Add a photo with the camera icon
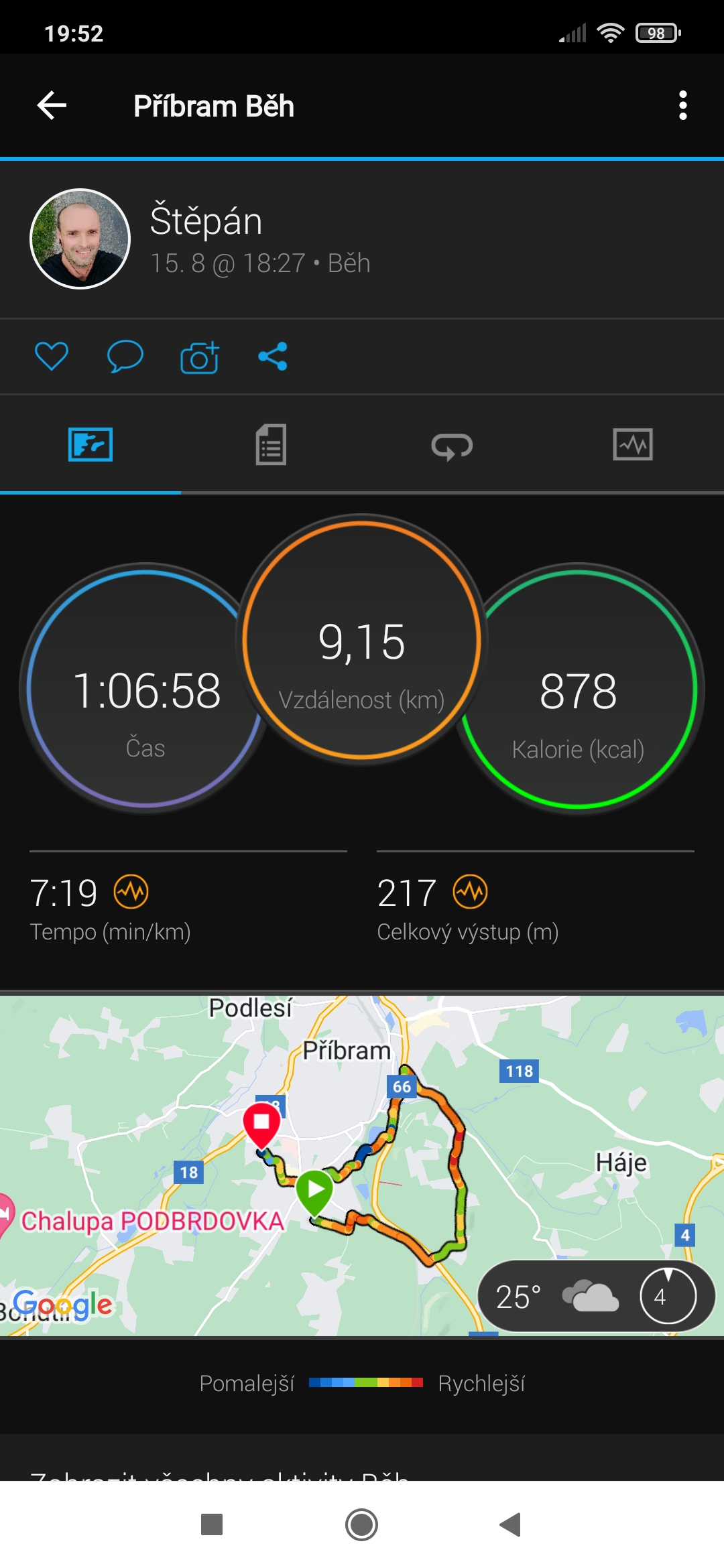 click(199, 356)
